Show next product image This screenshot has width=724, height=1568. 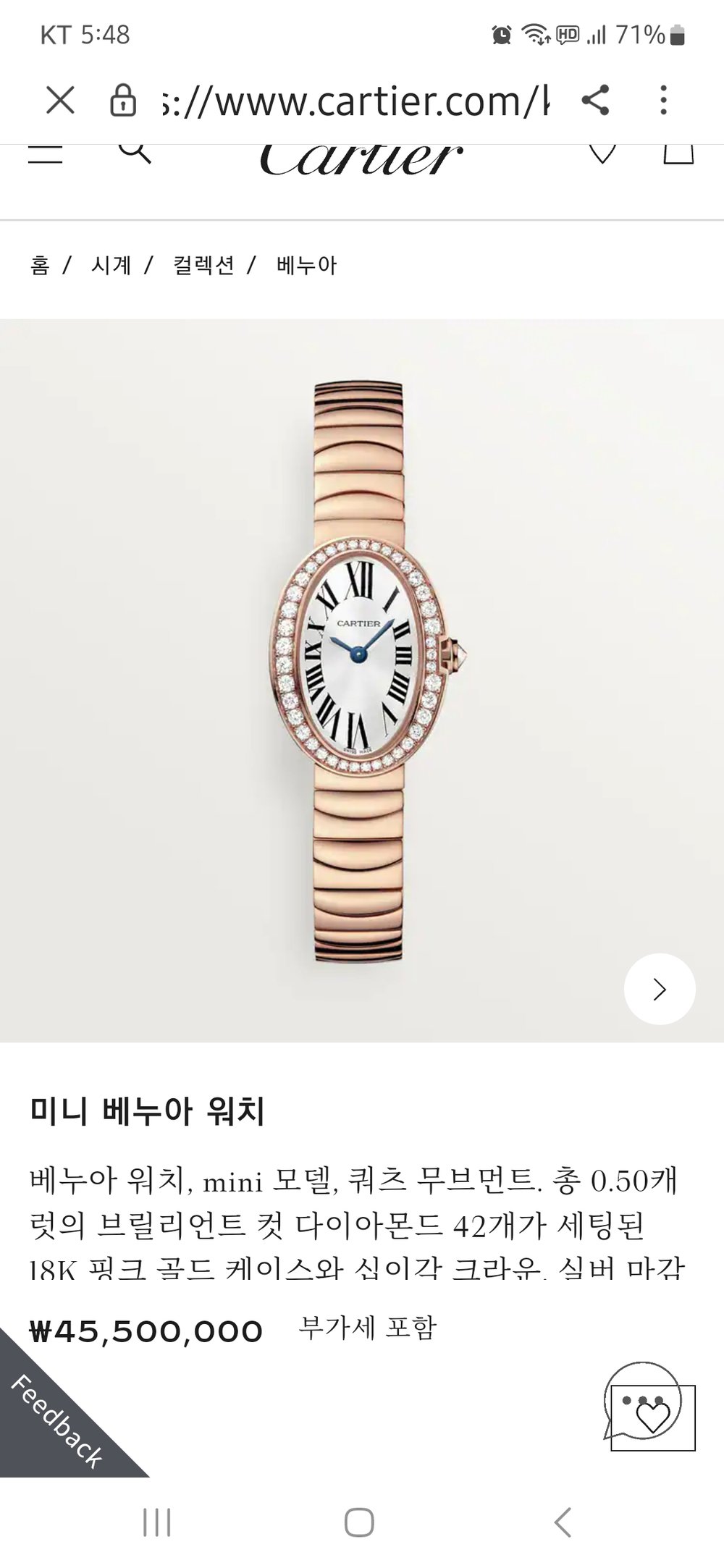click(x=659, y=989)
